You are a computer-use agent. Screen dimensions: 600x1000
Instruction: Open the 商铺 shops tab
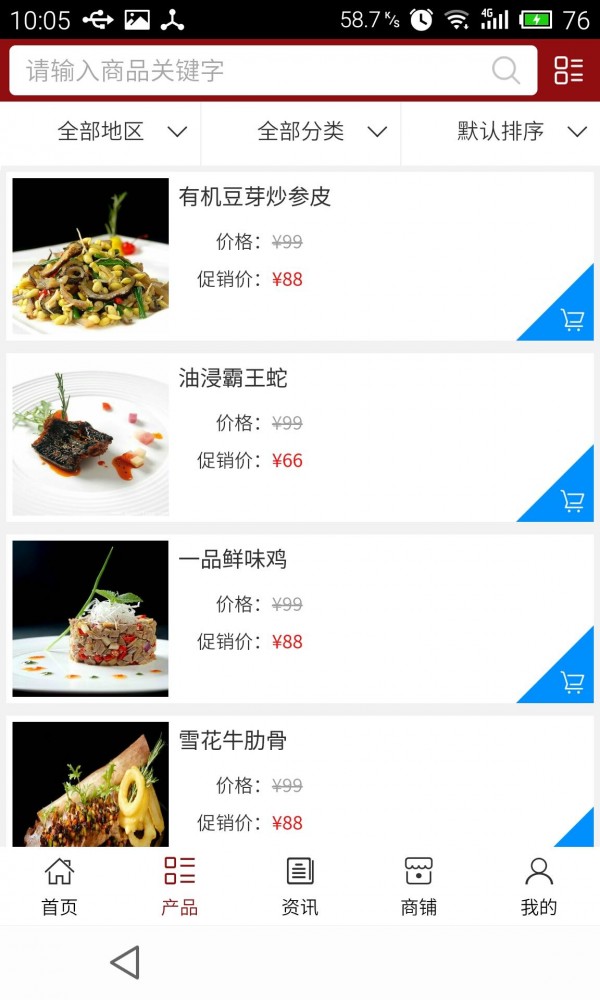(419, 886)
